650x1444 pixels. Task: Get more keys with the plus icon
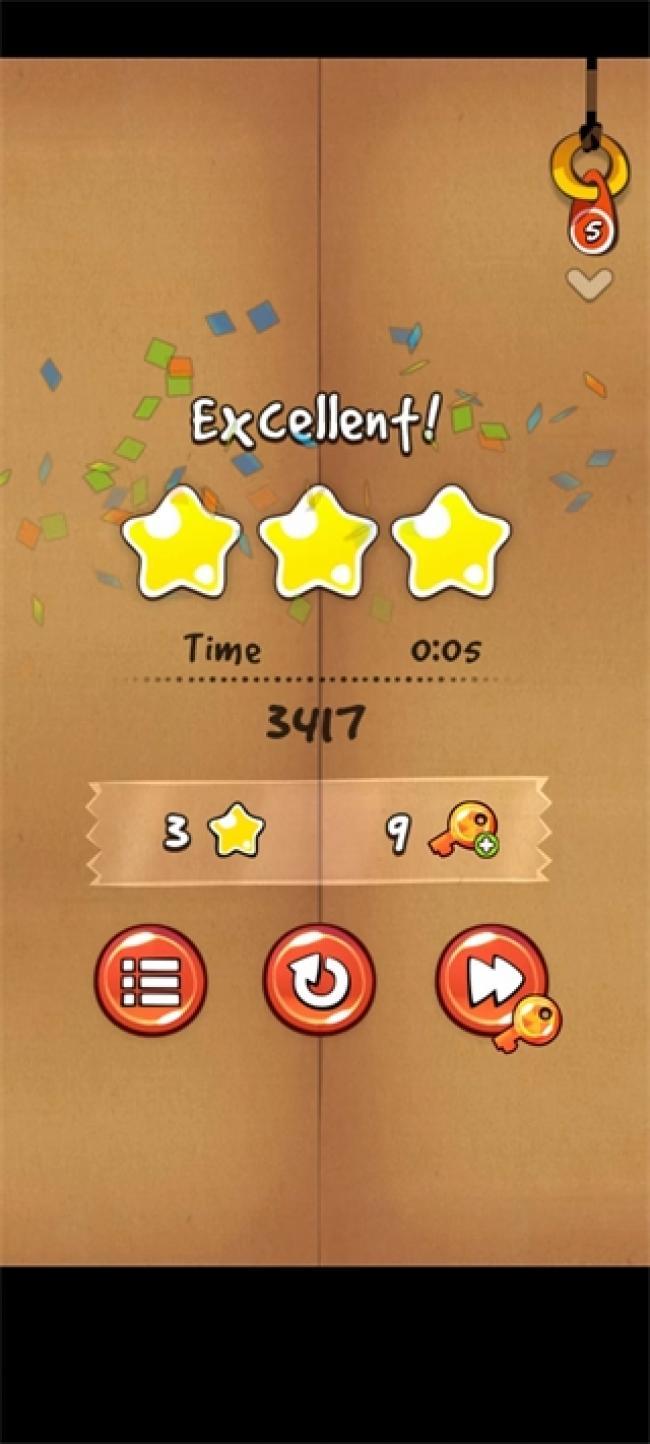pos(485,844)
